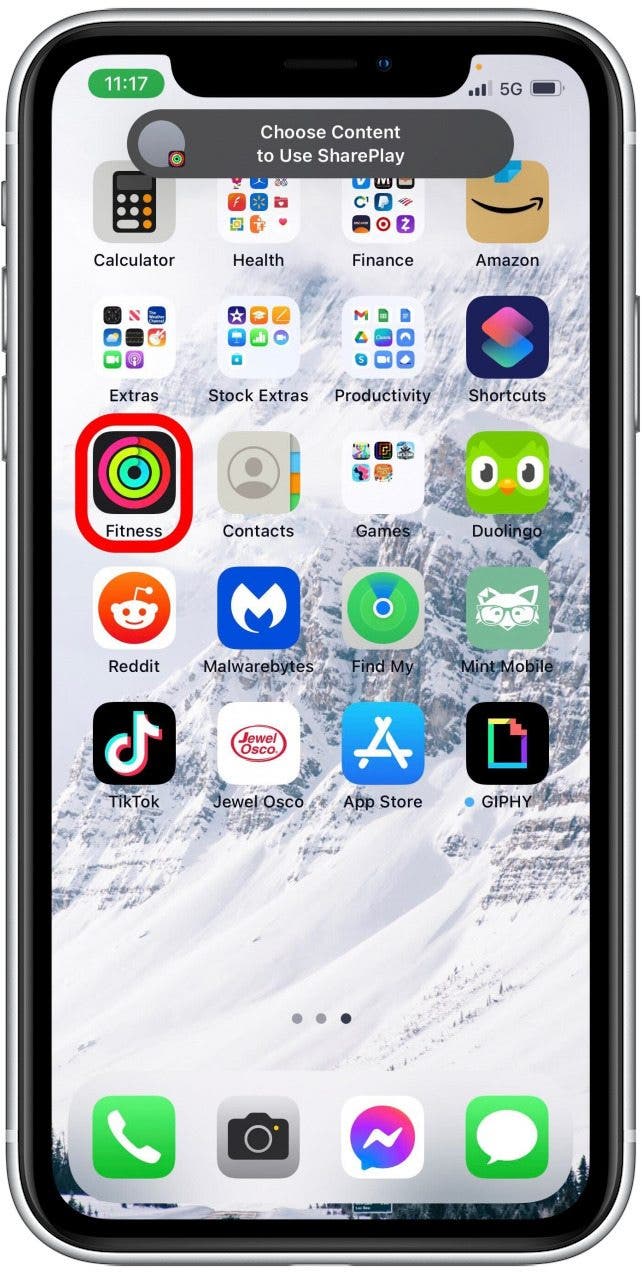The image size is (642, 1274).
Task: Open the App Store
Action: (382, 743)
